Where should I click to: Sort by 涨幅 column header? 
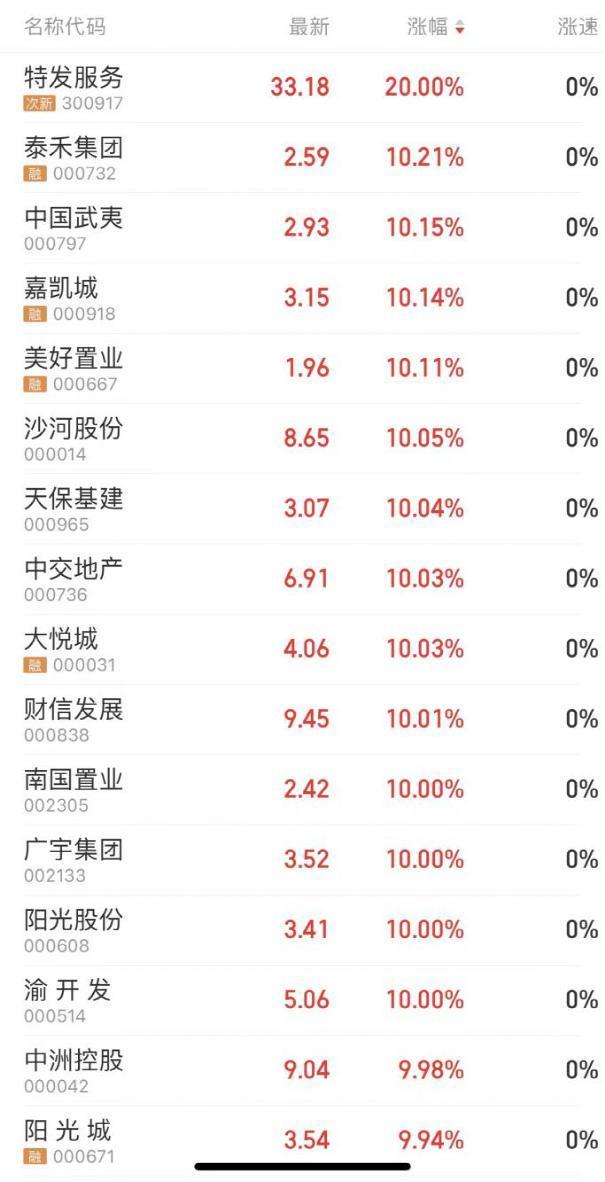click(436, 28)
